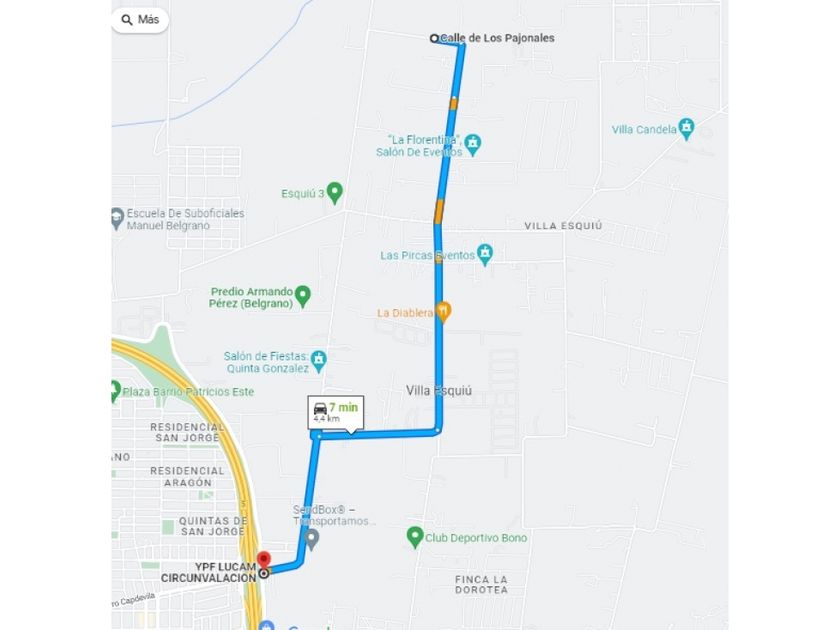
Task: Select the Villa Candela map pin
Action: point(686,129)
